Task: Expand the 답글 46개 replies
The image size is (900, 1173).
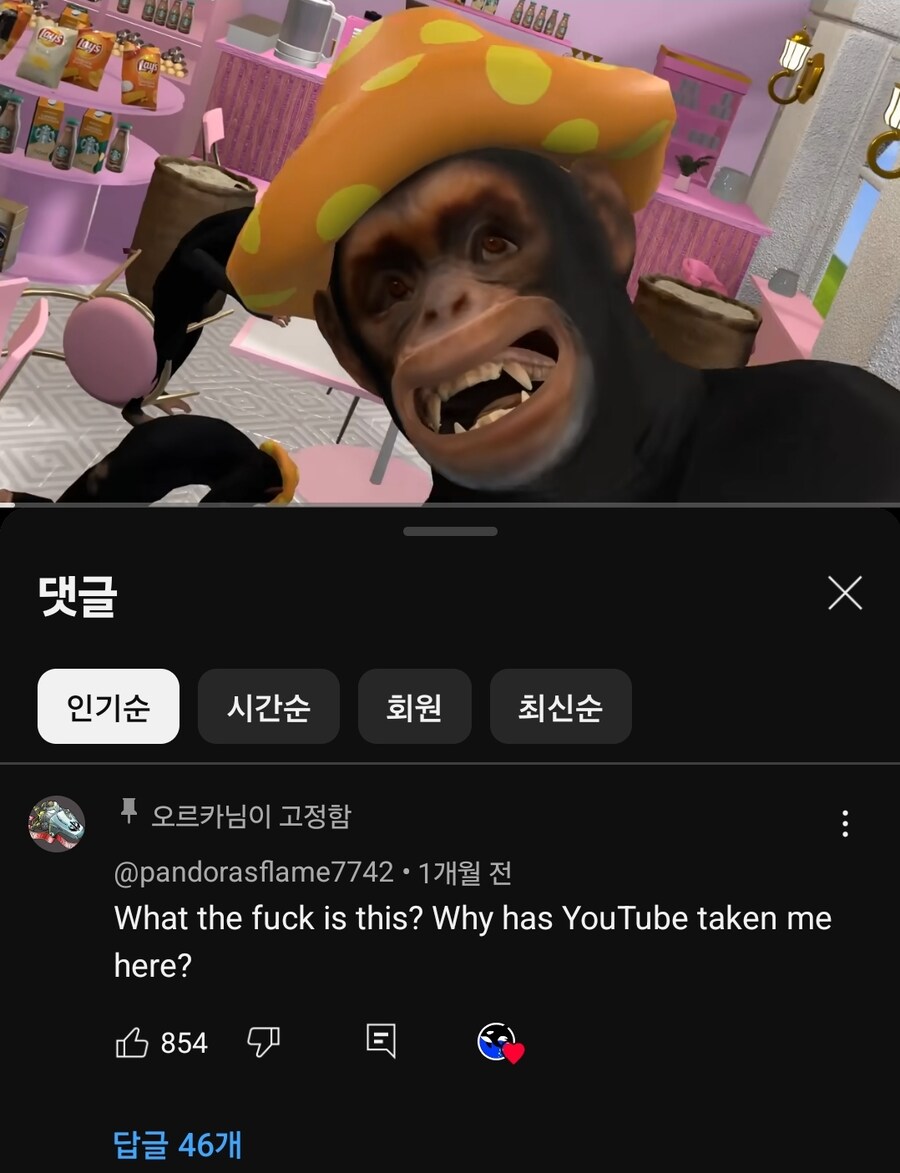Action: tap(178, 1144)
